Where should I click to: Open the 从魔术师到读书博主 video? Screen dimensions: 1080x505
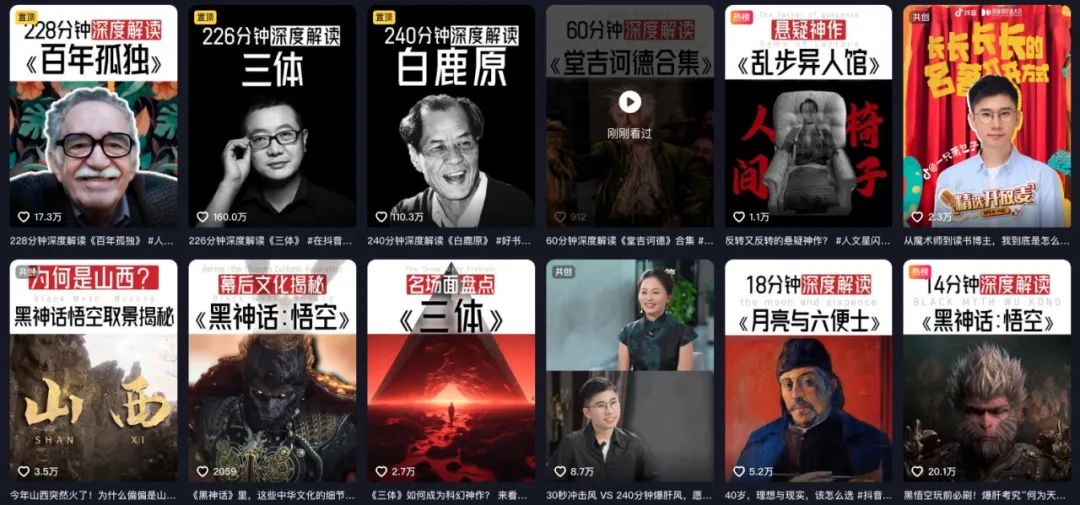point(986,120)
